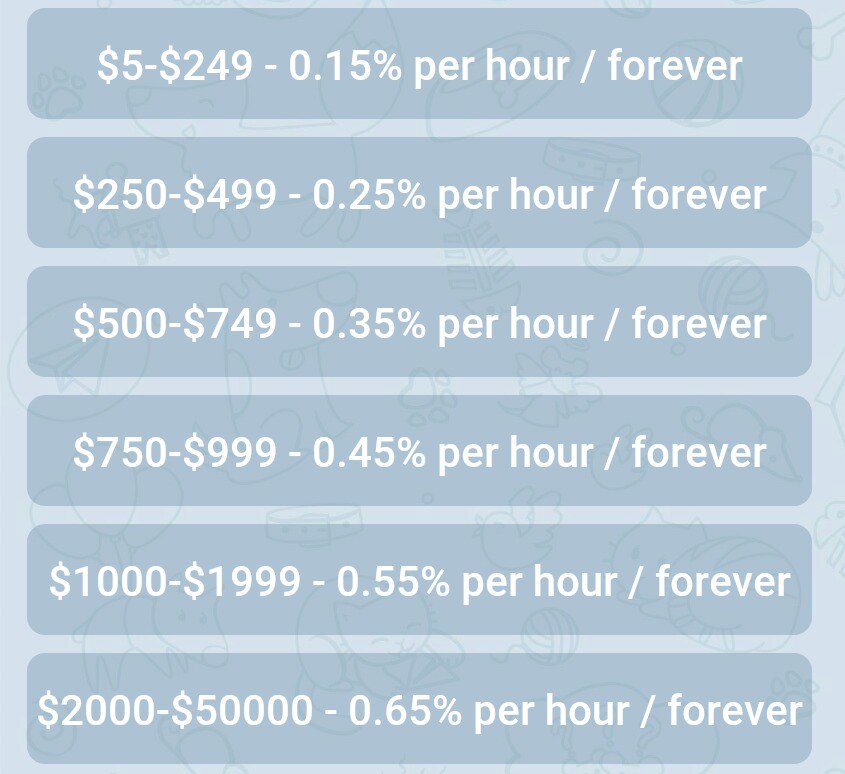
Task: Pick the $500-$749 plan at 0.35% hourly
Action: (419, 322)
